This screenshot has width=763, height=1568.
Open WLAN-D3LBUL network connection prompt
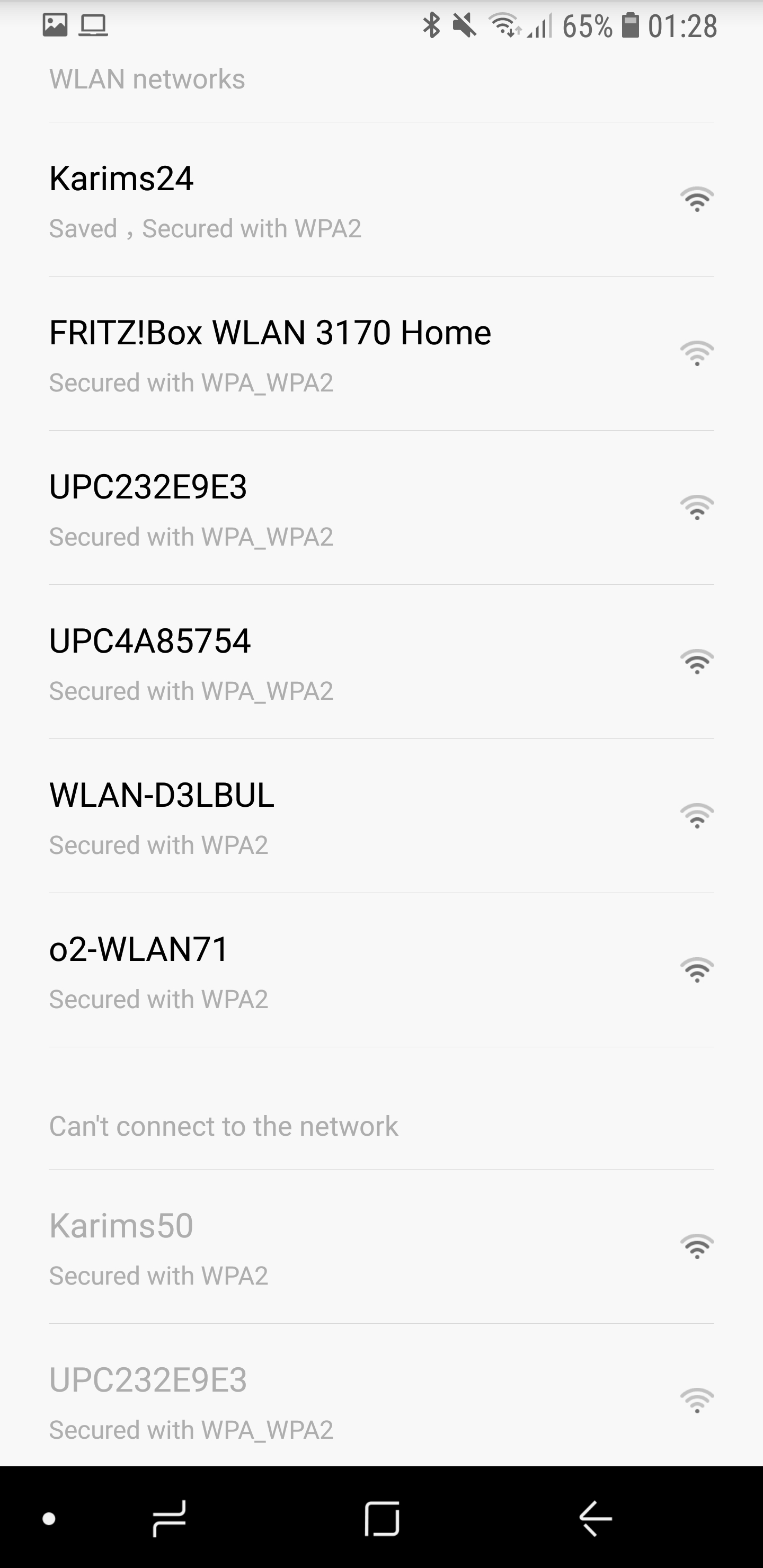pos(381,816)
